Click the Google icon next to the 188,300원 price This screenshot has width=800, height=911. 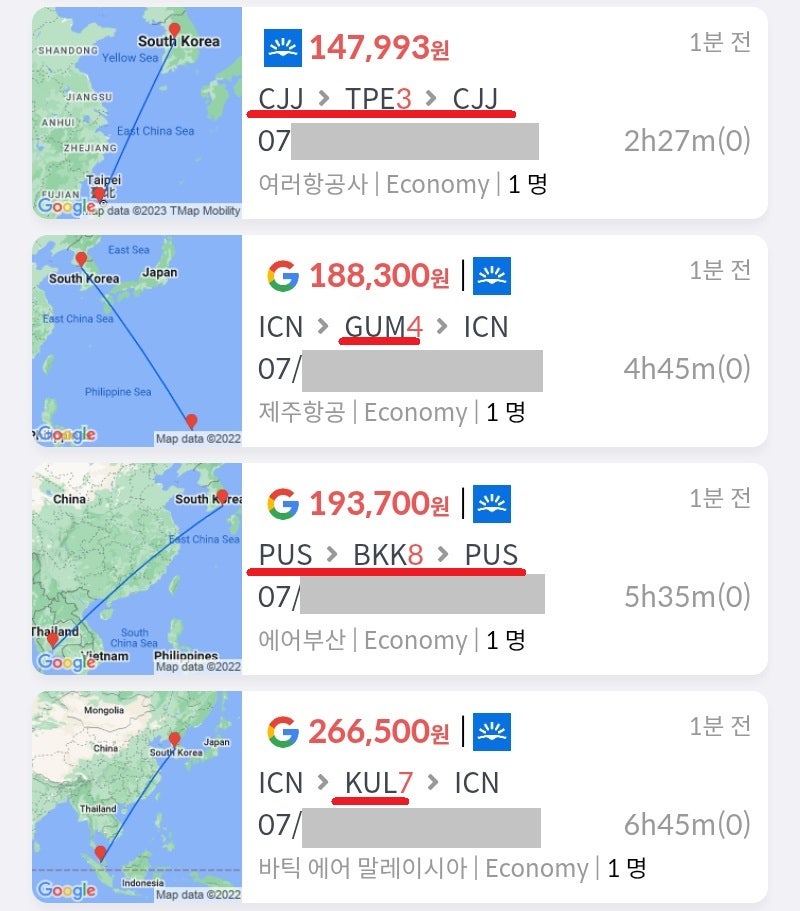(280, 277)
